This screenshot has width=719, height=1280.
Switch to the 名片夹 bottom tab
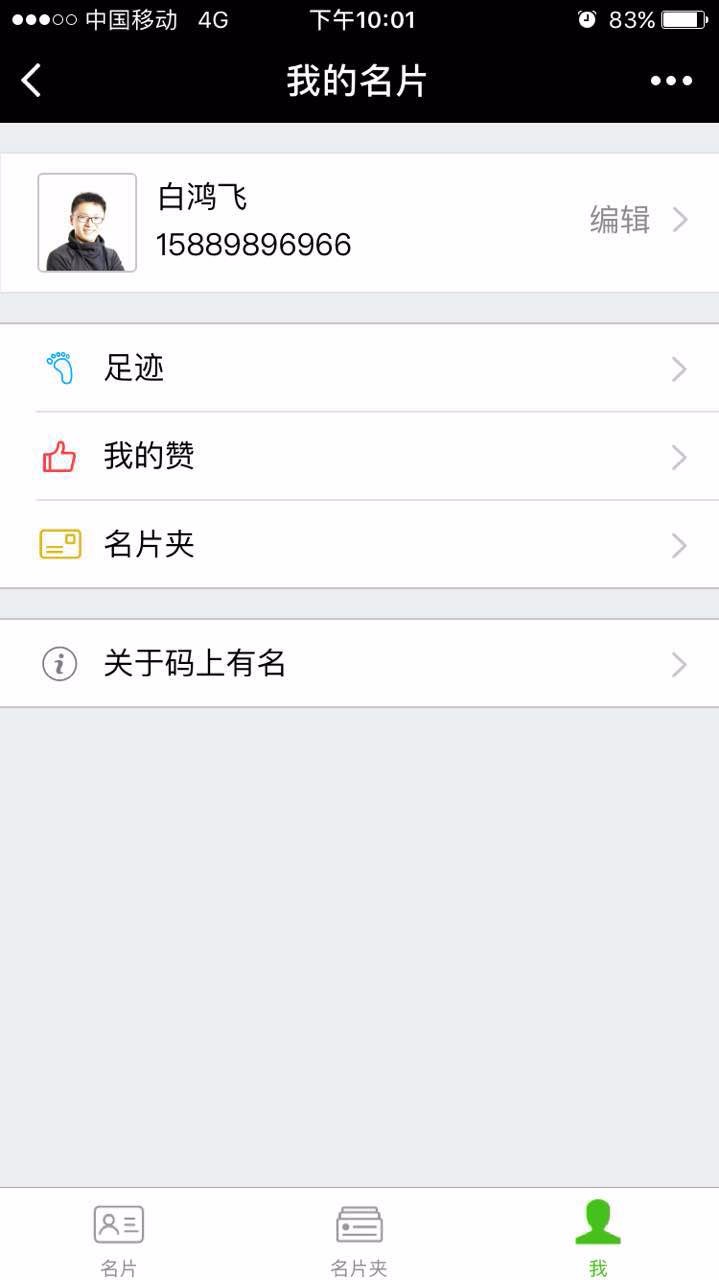coord(359,1237)
